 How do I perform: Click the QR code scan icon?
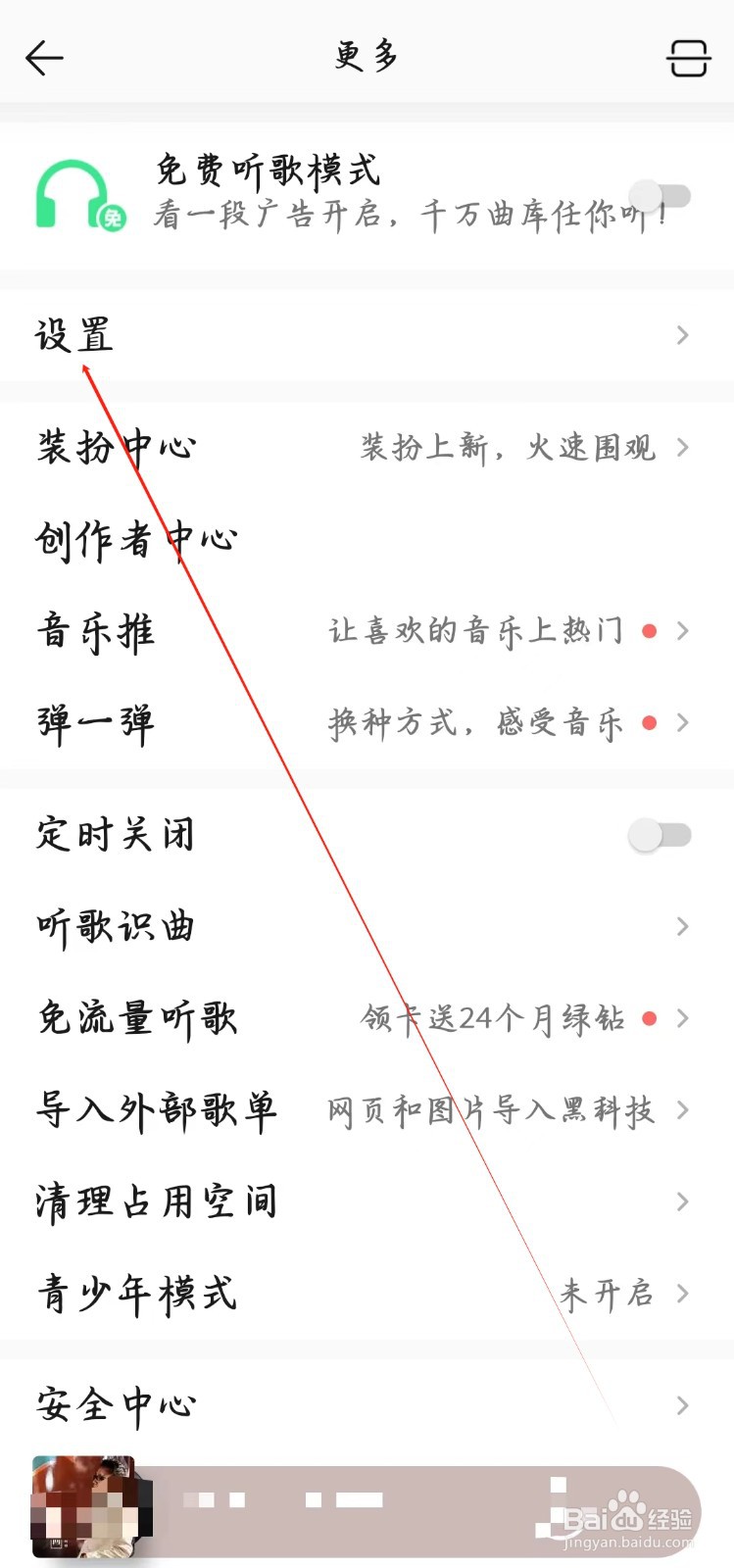click(x=688, y=57)
